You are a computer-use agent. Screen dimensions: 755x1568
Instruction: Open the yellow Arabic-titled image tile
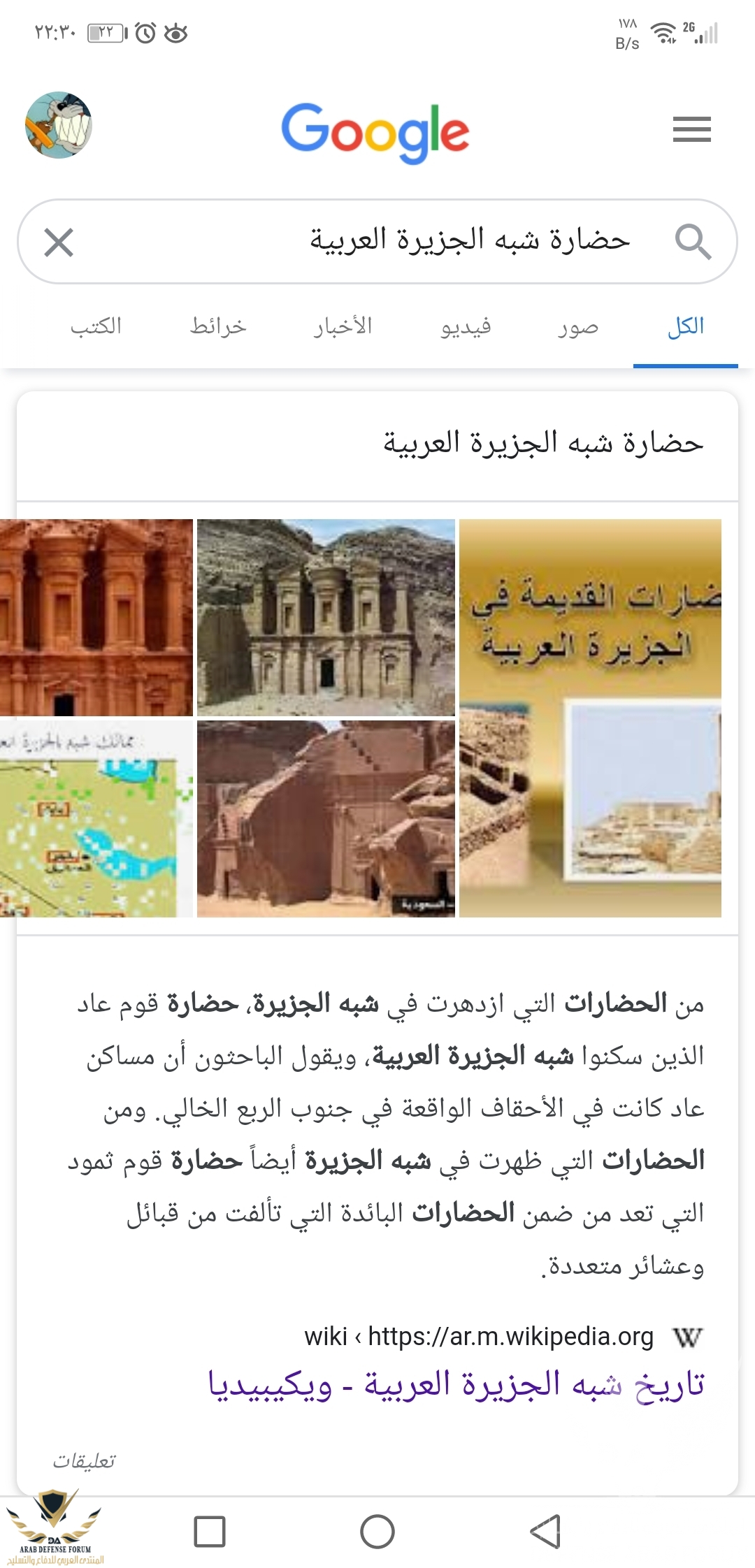(590, 718)
